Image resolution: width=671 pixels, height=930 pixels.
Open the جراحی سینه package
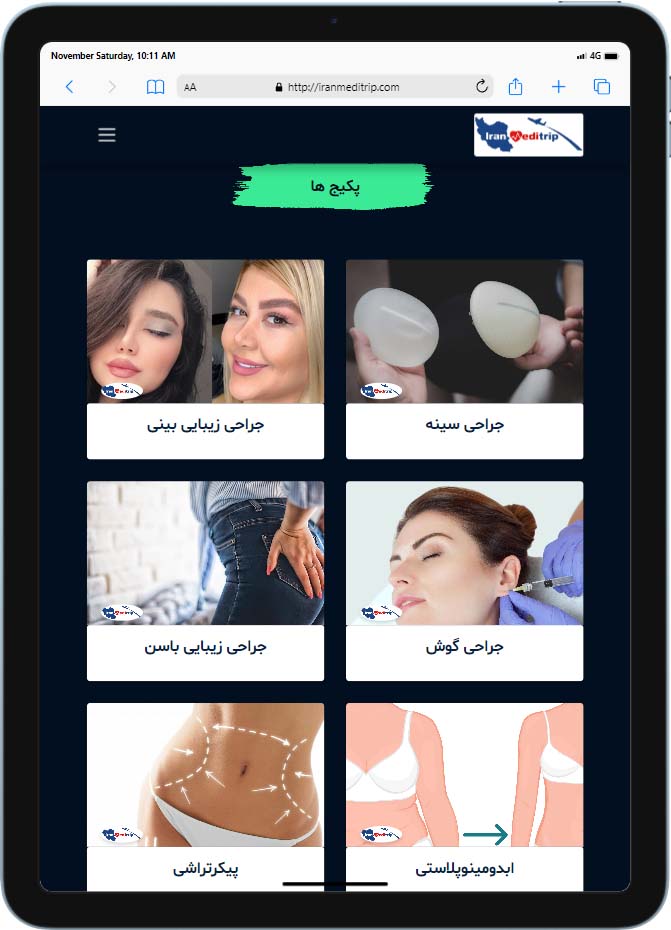pyautogui.click(x=464, y=359)
